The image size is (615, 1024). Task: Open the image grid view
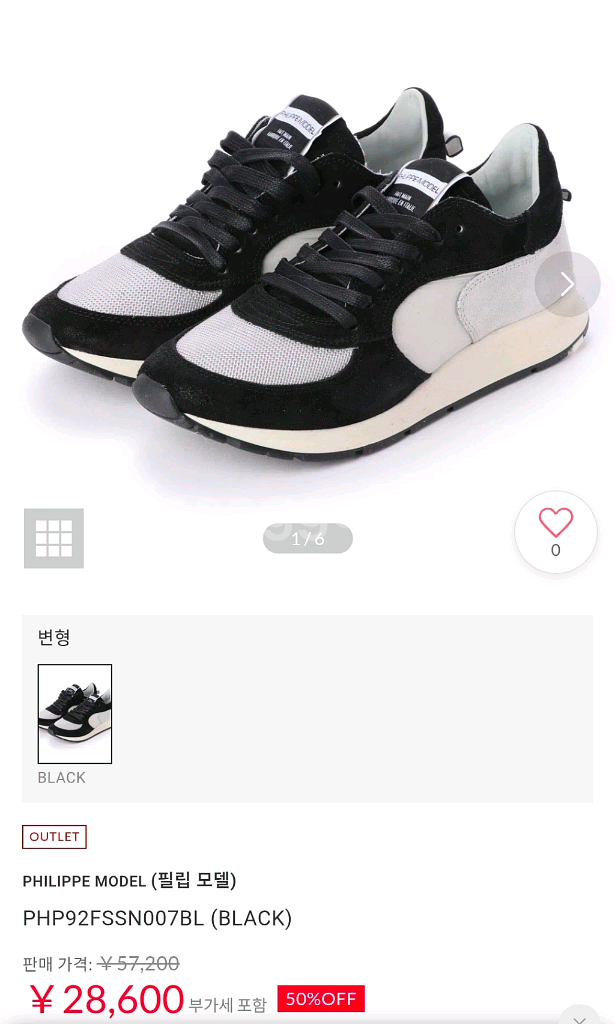(x=54, y=538)
